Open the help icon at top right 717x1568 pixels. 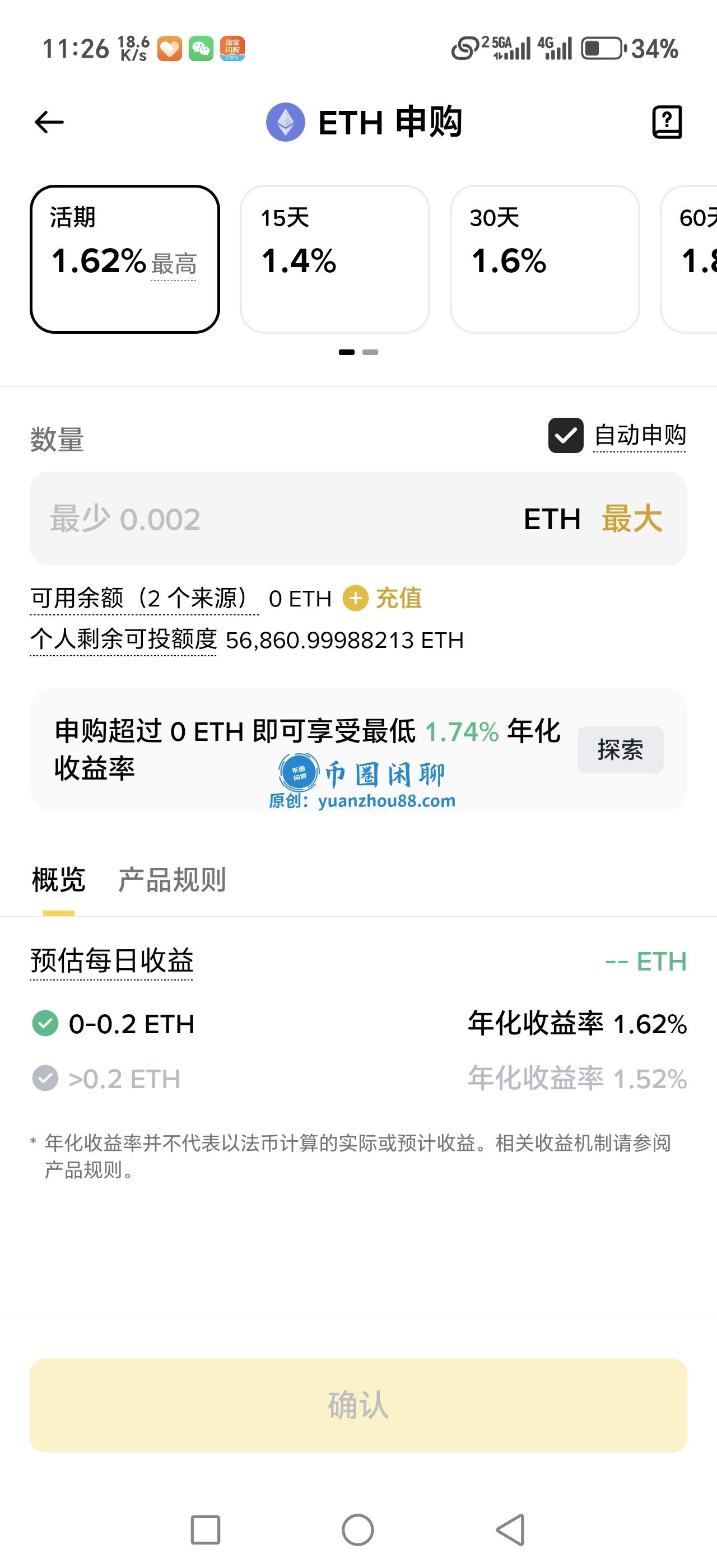point(667,122)
